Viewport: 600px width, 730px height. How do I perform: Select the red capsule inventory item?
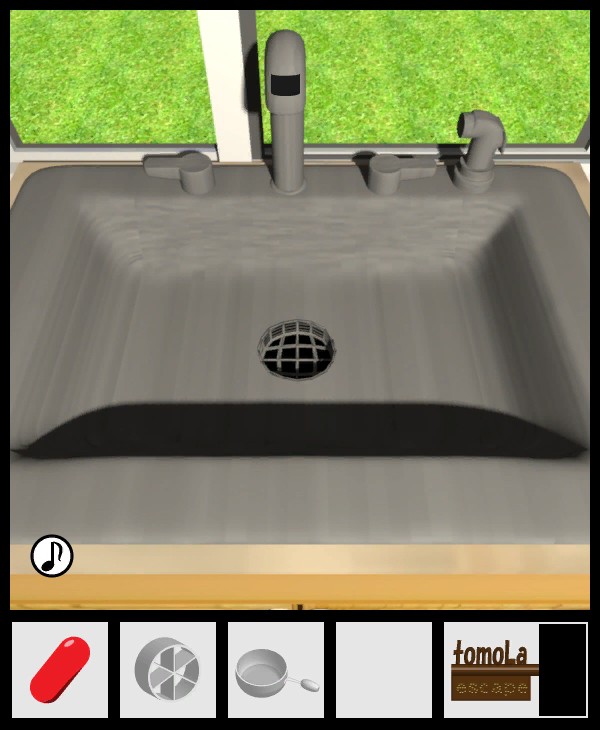(x=60, y=669)
